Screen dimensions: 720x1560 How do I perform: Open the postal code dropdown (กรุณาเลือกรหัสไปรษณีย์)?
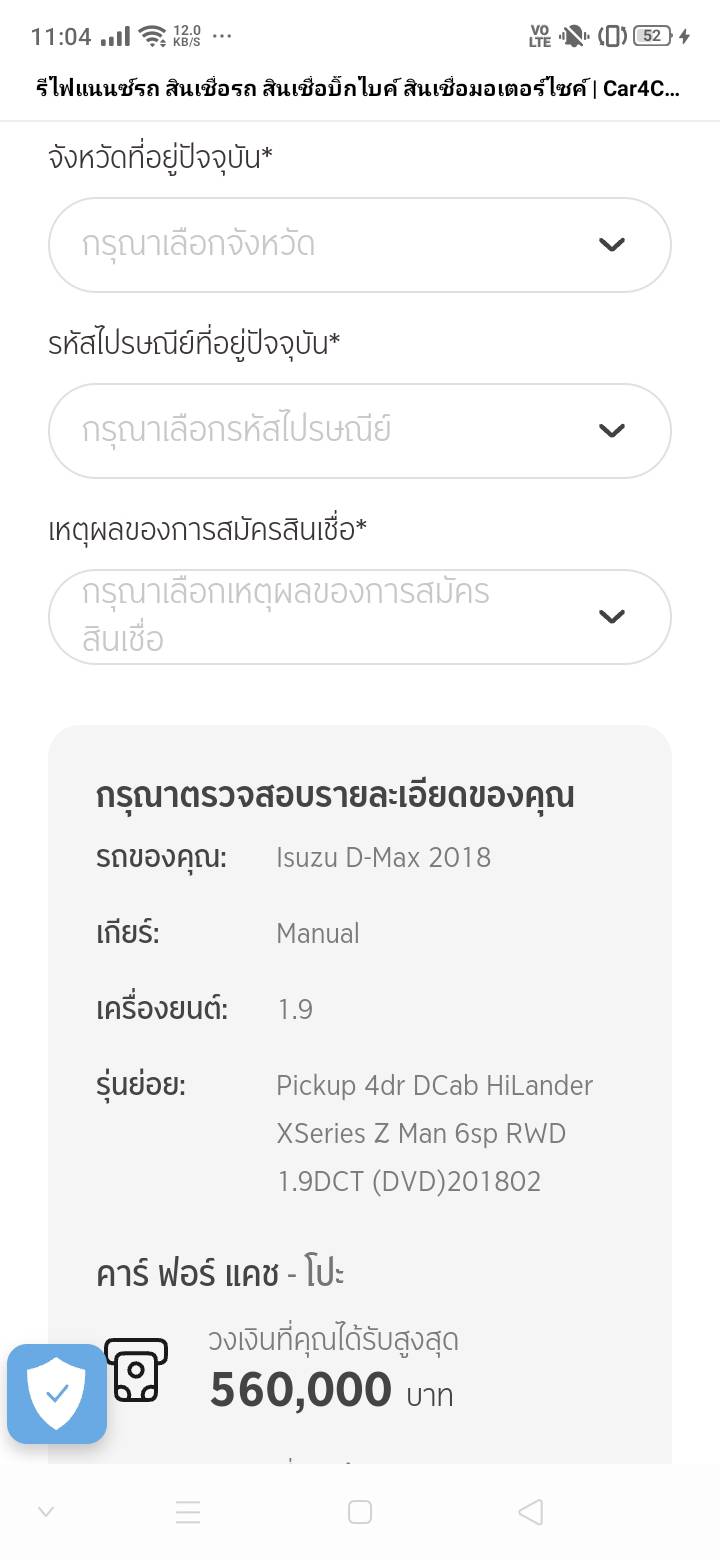coord(360,431)
